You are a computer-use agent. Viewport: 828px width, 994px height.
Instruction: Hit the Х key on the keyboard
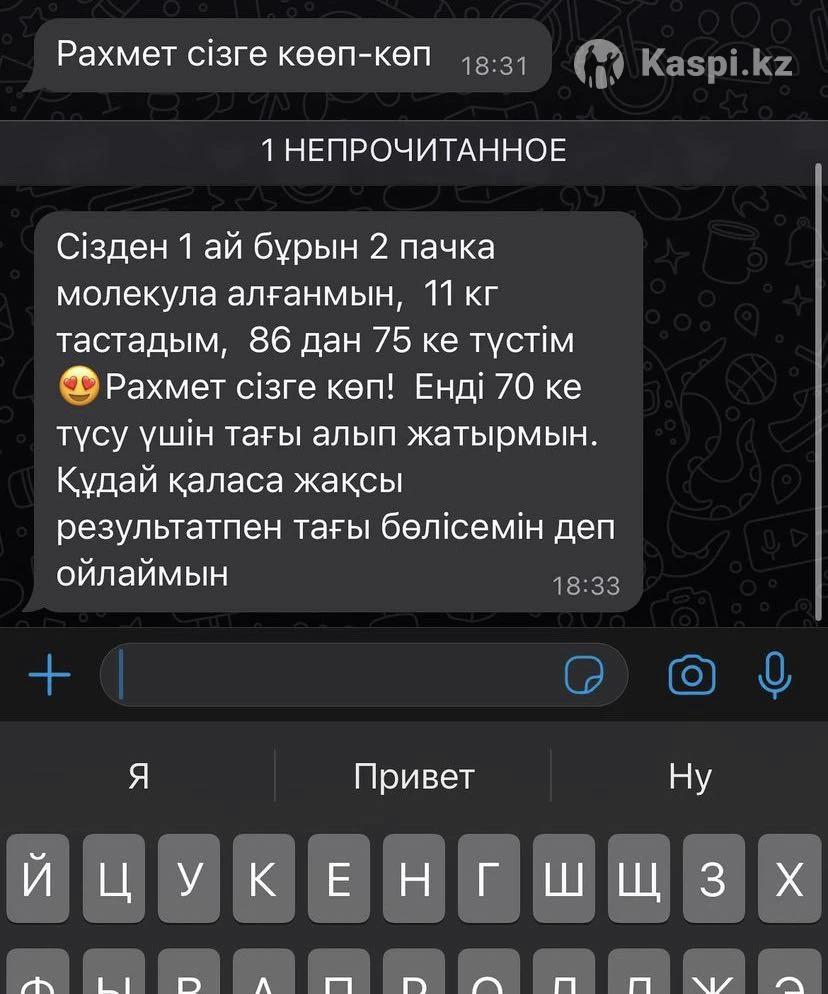789,879
